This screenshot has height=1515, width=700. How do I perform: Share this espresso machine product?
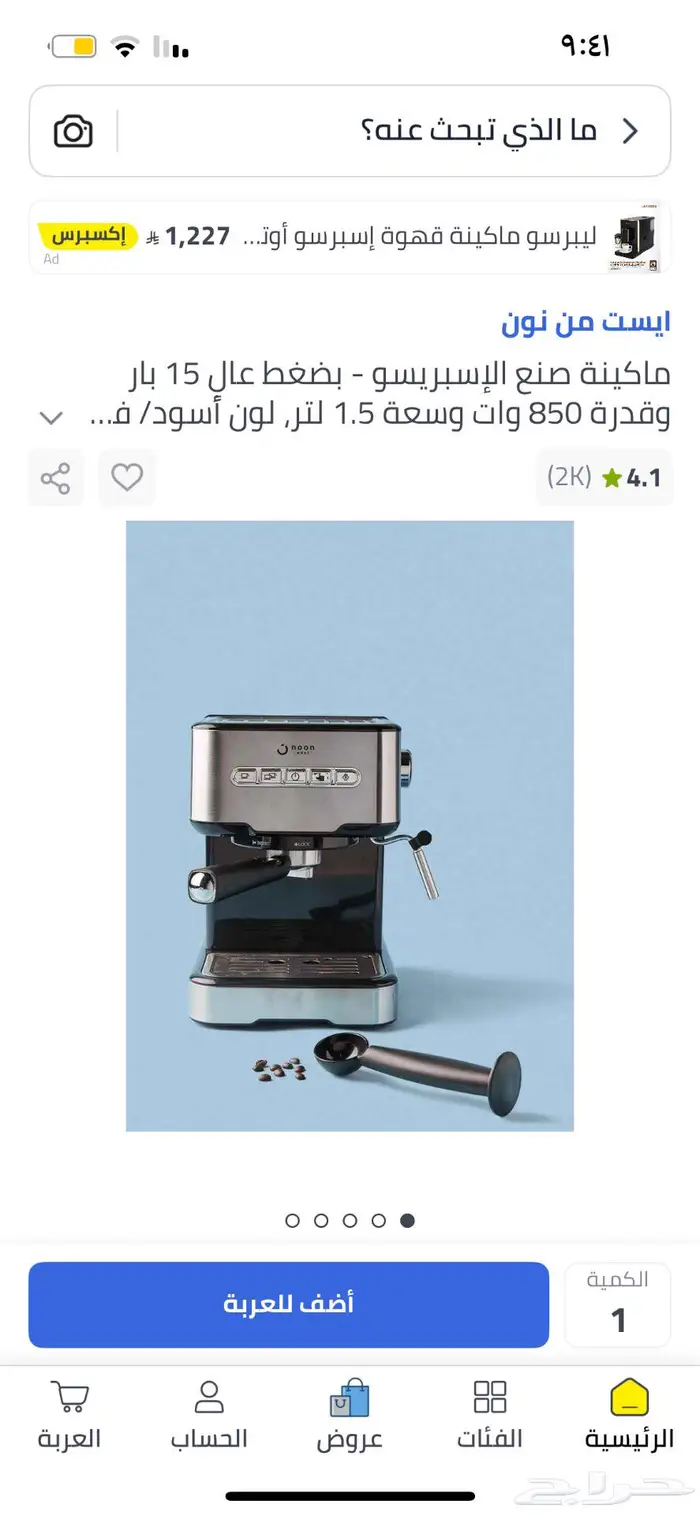click(56, 478)
